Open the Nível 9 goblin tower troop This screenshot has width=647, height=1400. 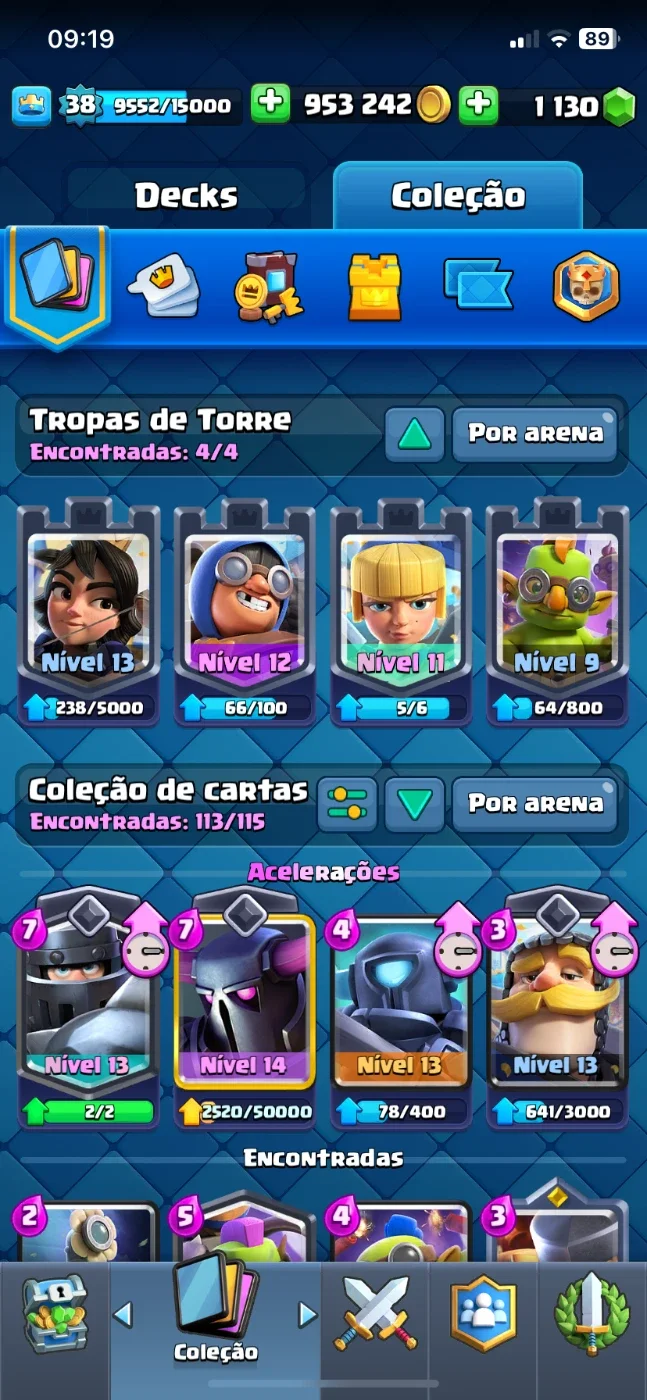click(557, 612)
